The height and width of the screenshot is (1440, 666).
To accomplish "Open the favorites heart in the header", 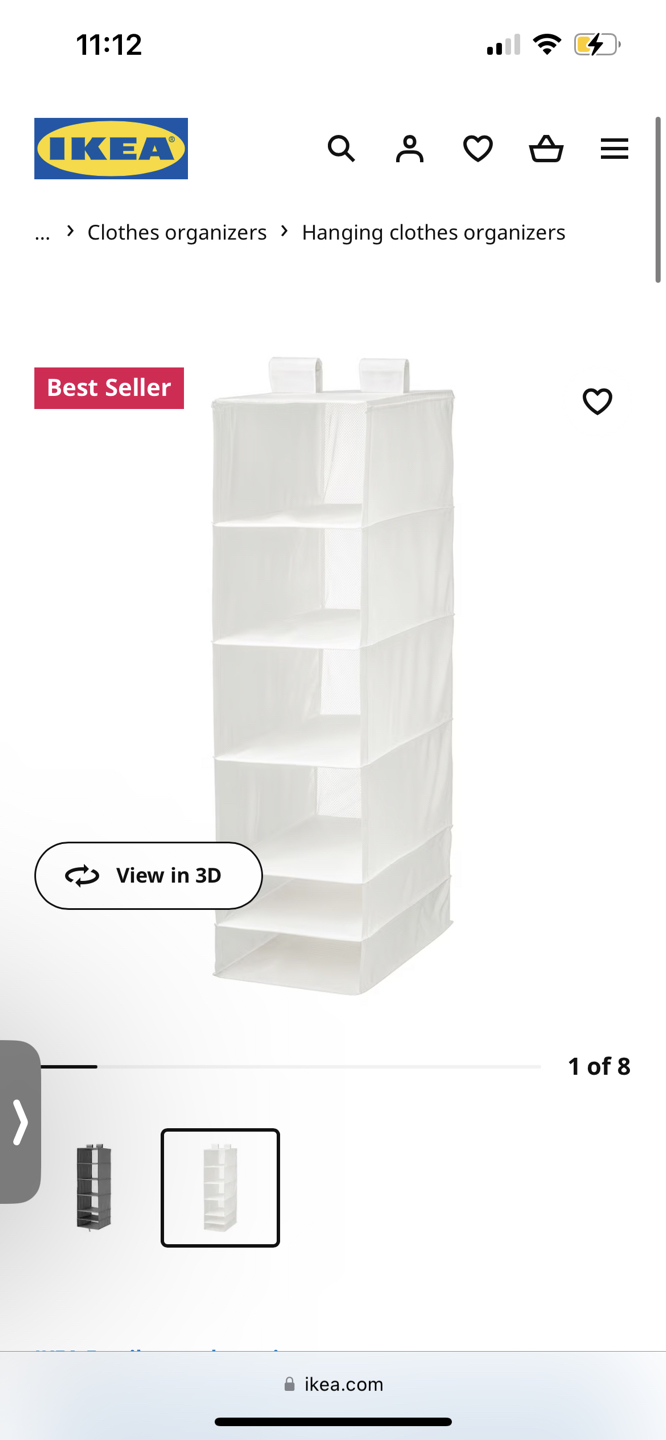I will point(478,149).
